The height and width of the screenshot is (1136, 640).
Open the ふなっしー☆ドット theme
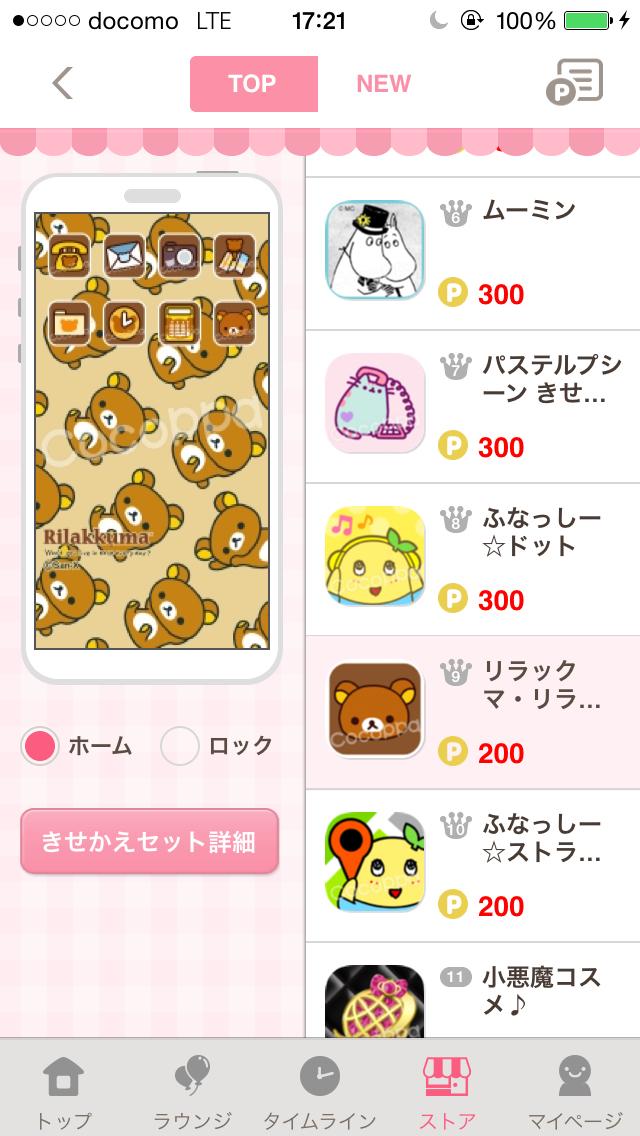(x=472, y=559)
